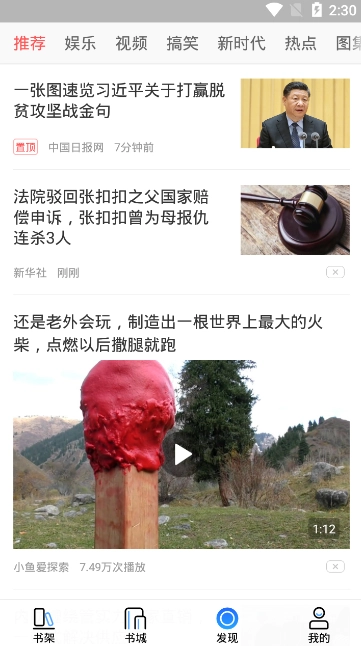The image size is (361, 646).
Task: Switch to the 视频 tab
Action: point(131,43)
